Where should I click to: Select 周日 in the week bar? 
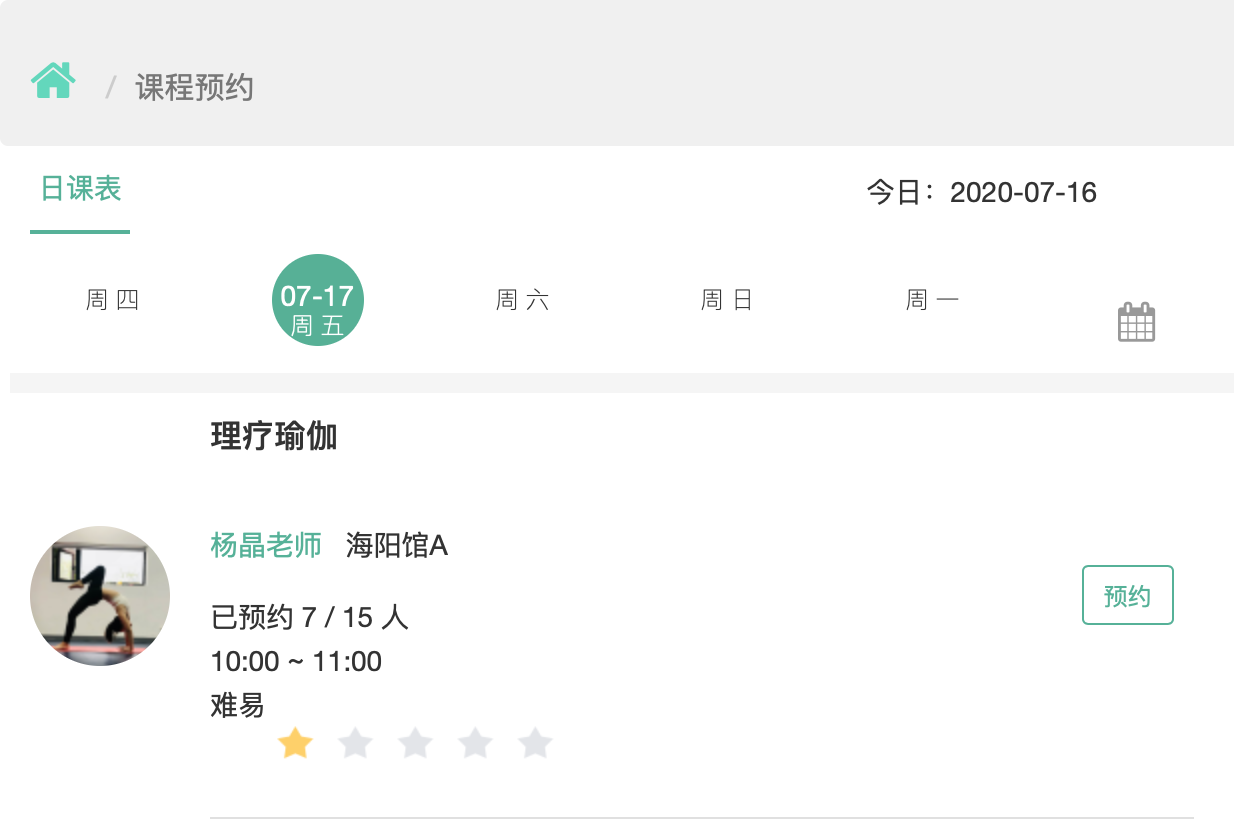click(x=727, y=300)
